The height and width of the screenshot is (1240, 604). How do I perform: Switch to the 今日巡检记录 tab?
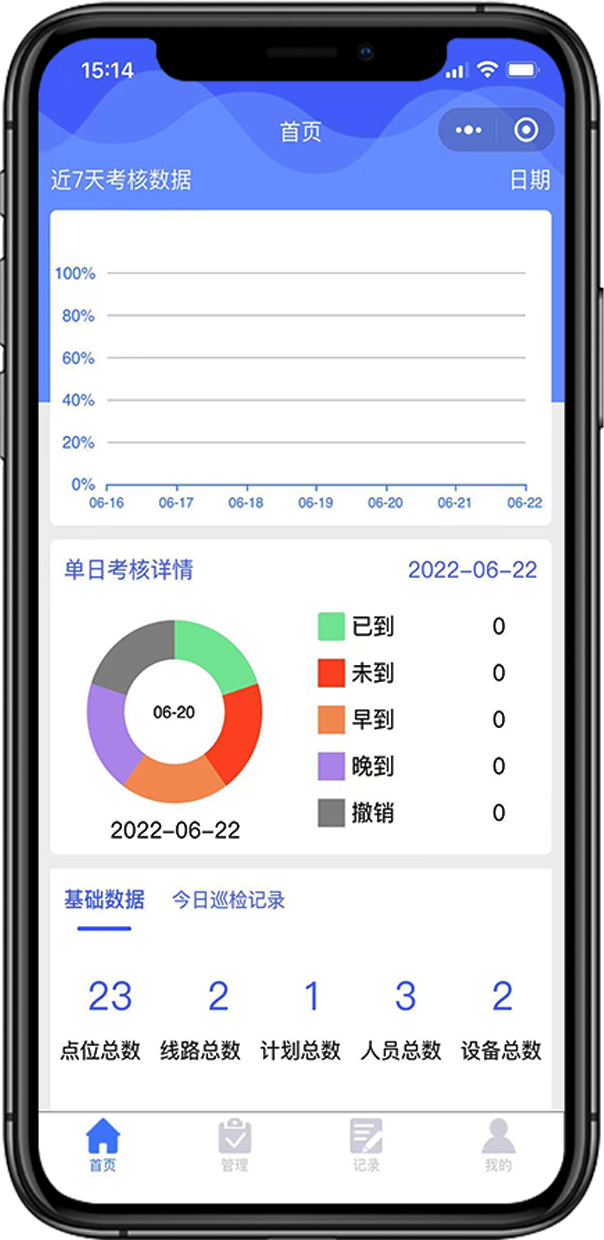click(228, 900)
